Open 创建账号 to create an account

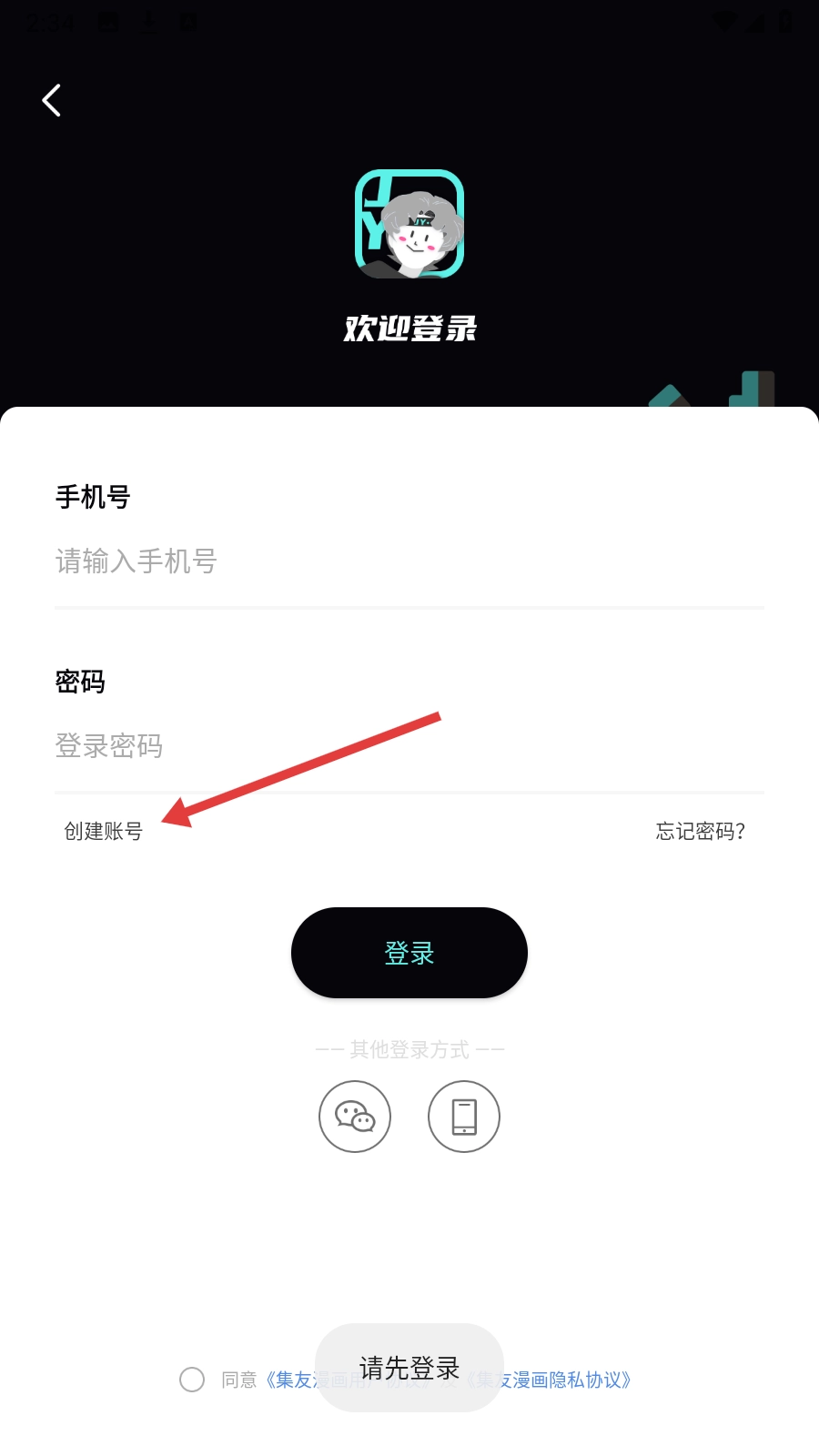[103, 831]
